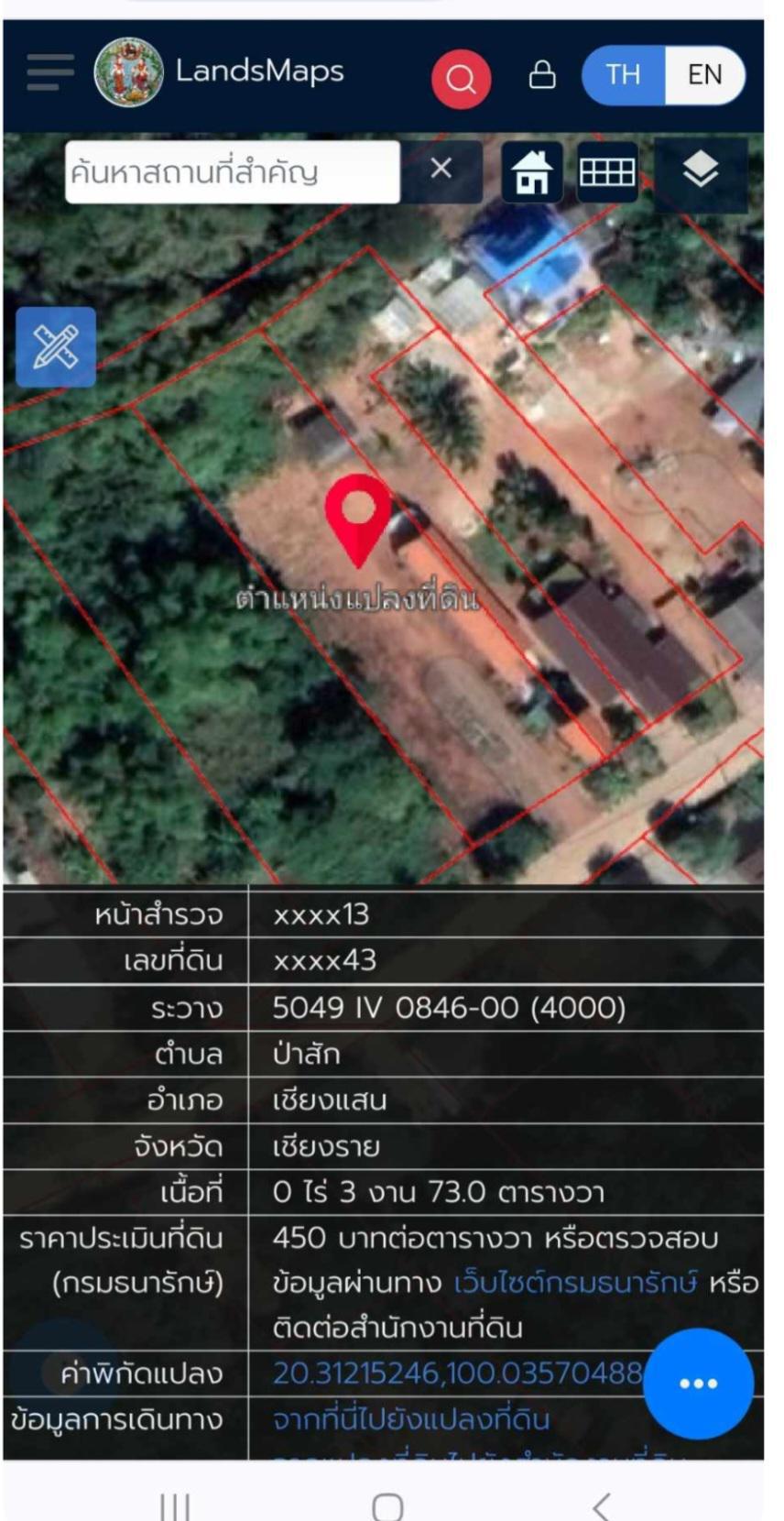Open the map layers selector
The image size is (784, 1521).
pos(701,171)
